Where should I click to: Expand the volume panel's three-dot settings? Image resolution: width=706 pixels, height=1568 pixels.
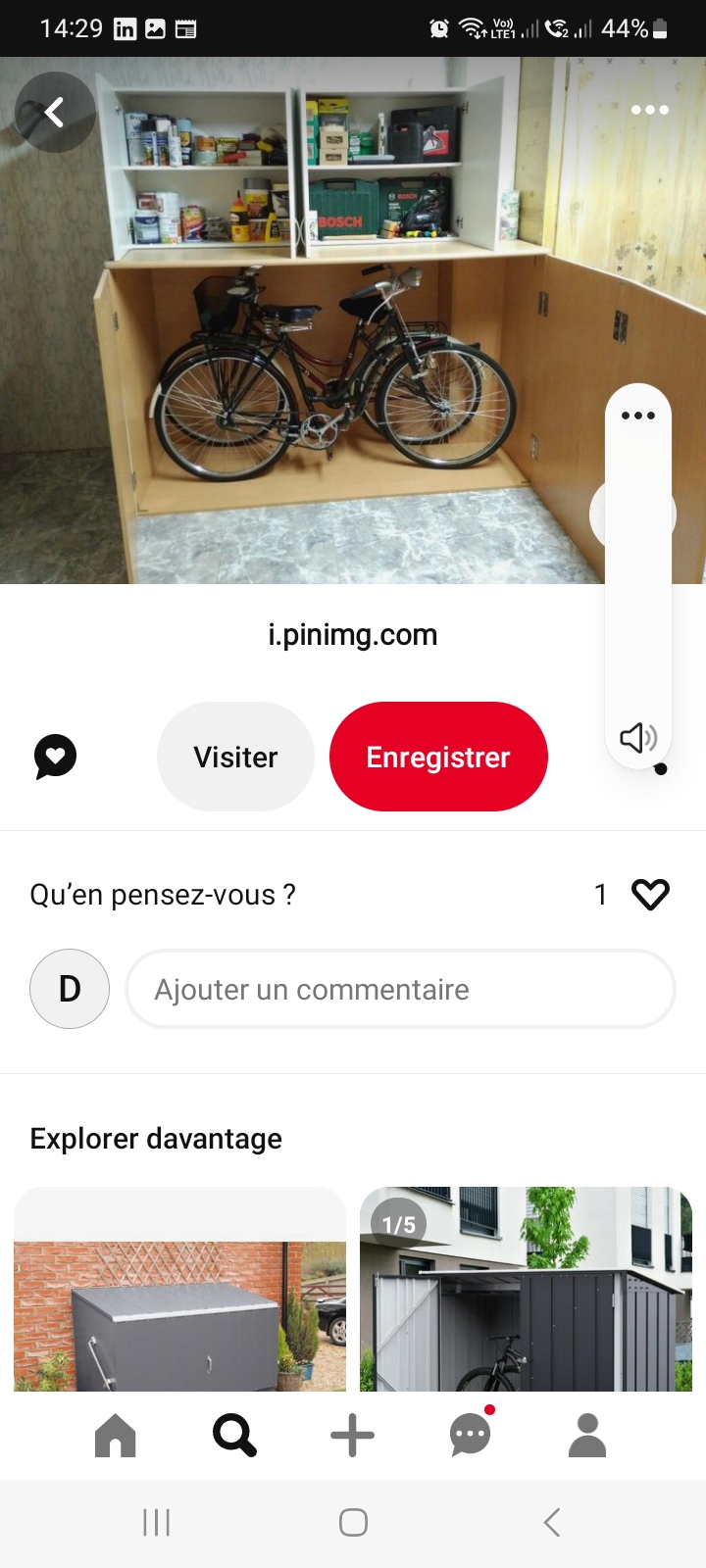coord(638,416)
